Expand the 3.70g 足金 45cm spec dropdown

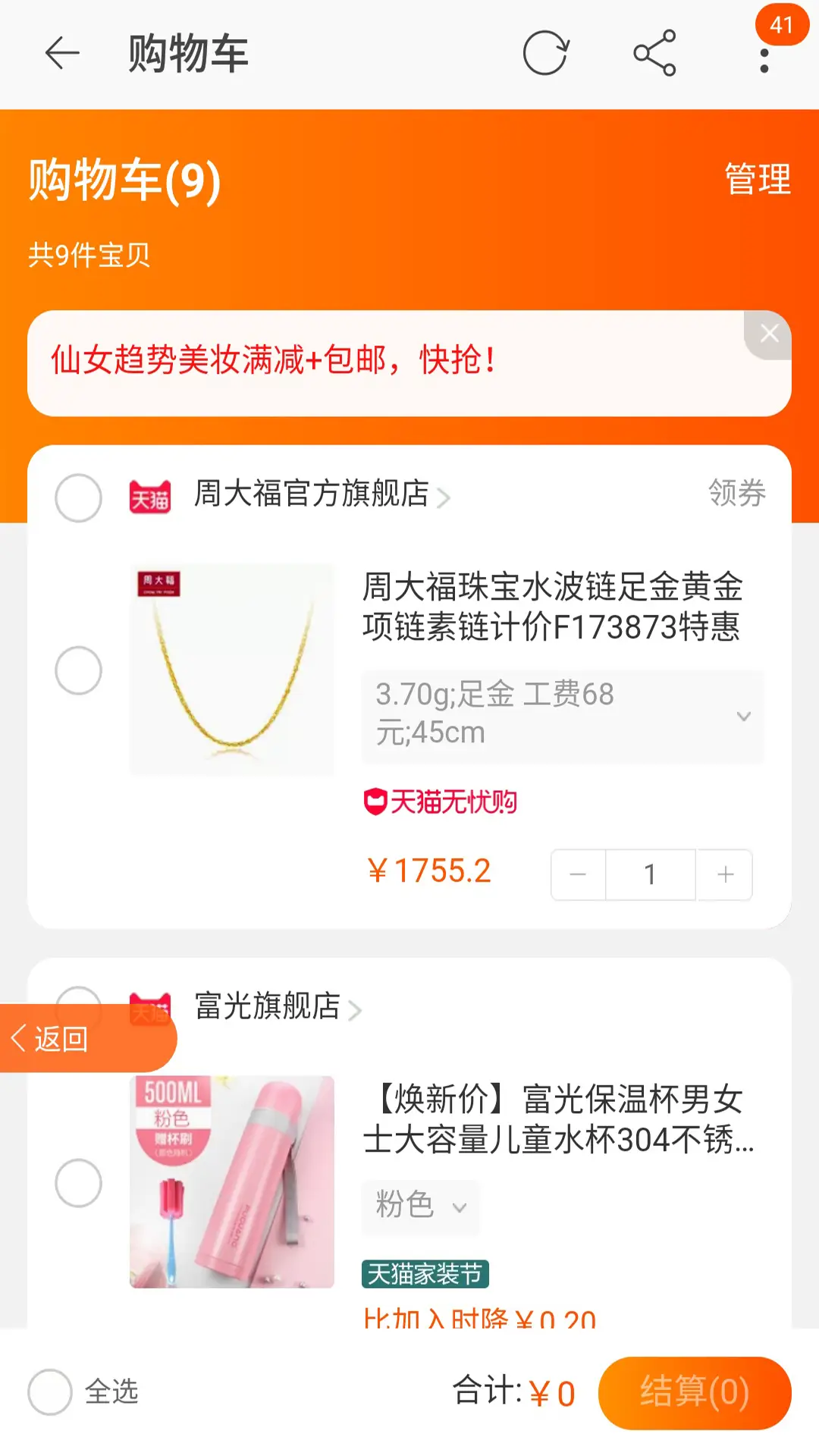click(x=562, y=716)
